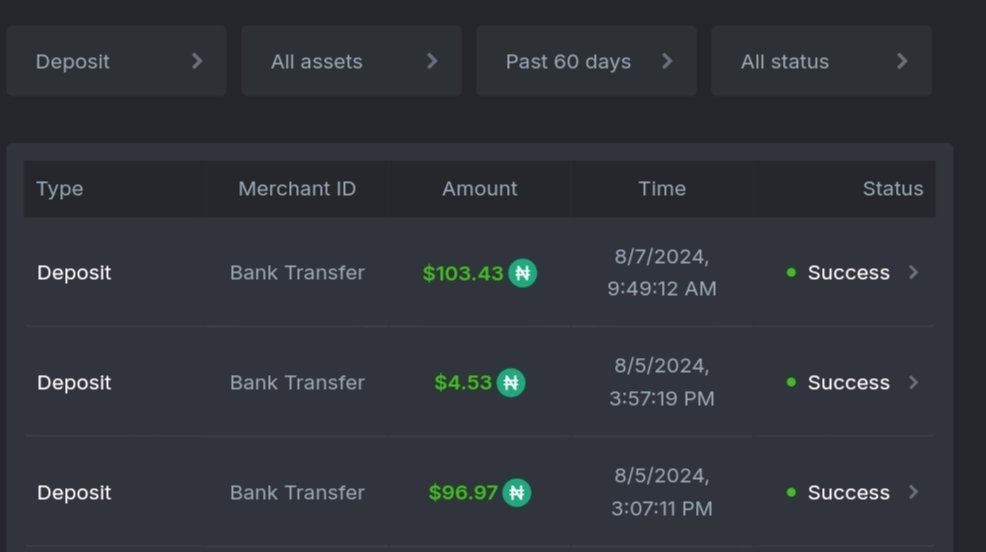Open the All status filter
986x552 pixels.
(822, 61)
